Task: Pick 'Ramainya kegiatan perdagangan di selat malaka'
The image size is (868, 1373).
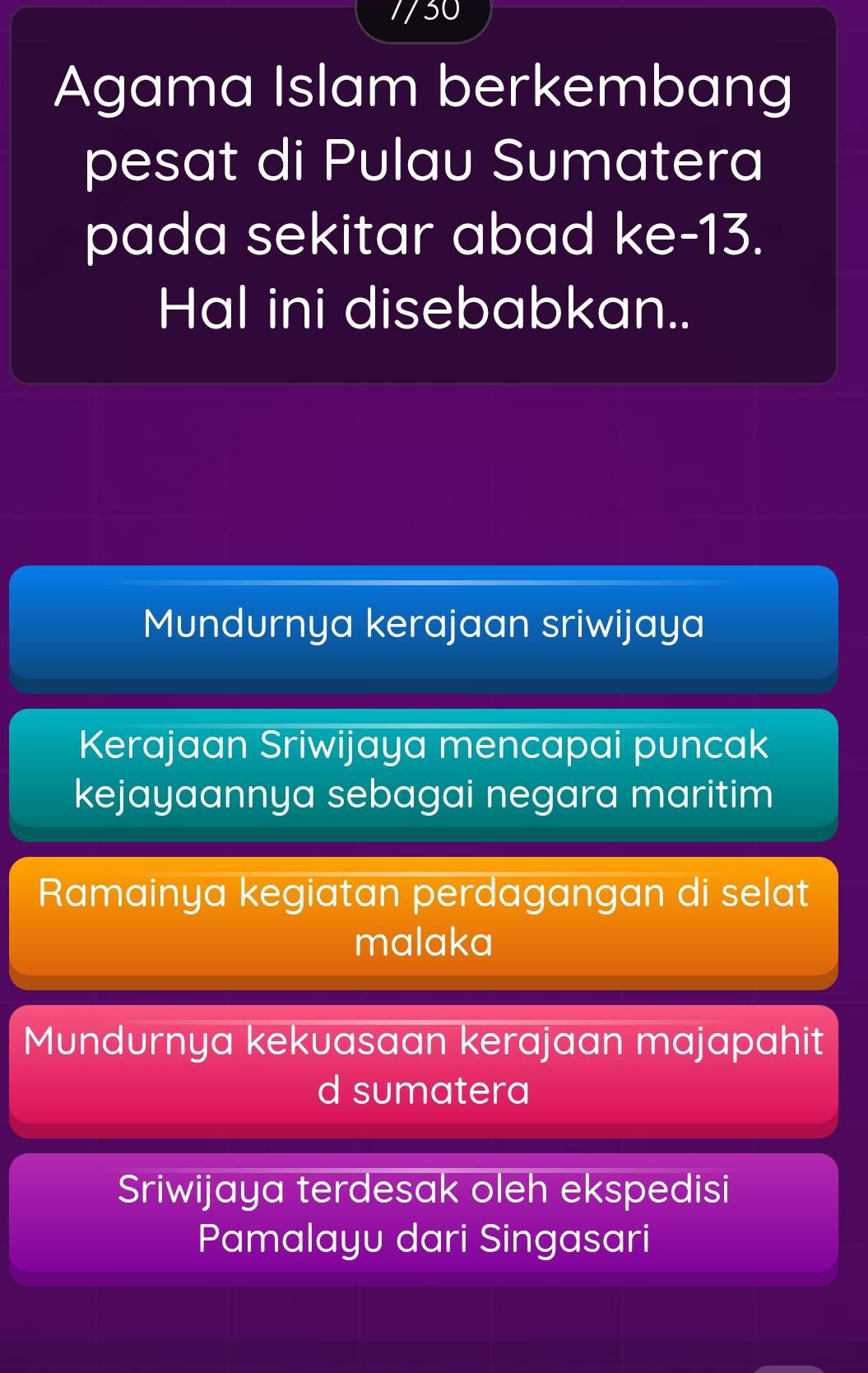Action: [424, 919]
